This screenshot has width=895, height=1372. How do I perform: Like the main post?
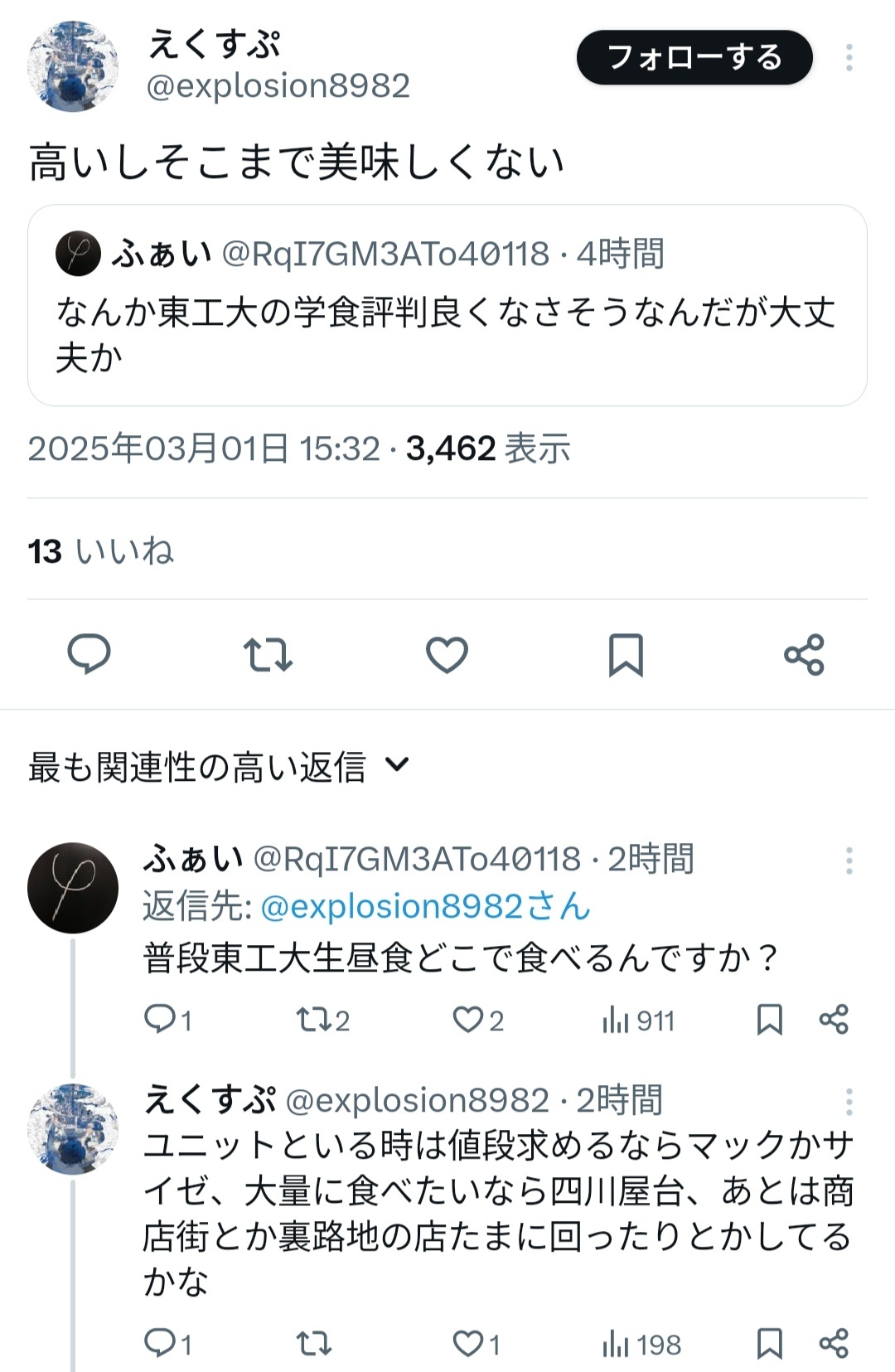pos(447,654)
